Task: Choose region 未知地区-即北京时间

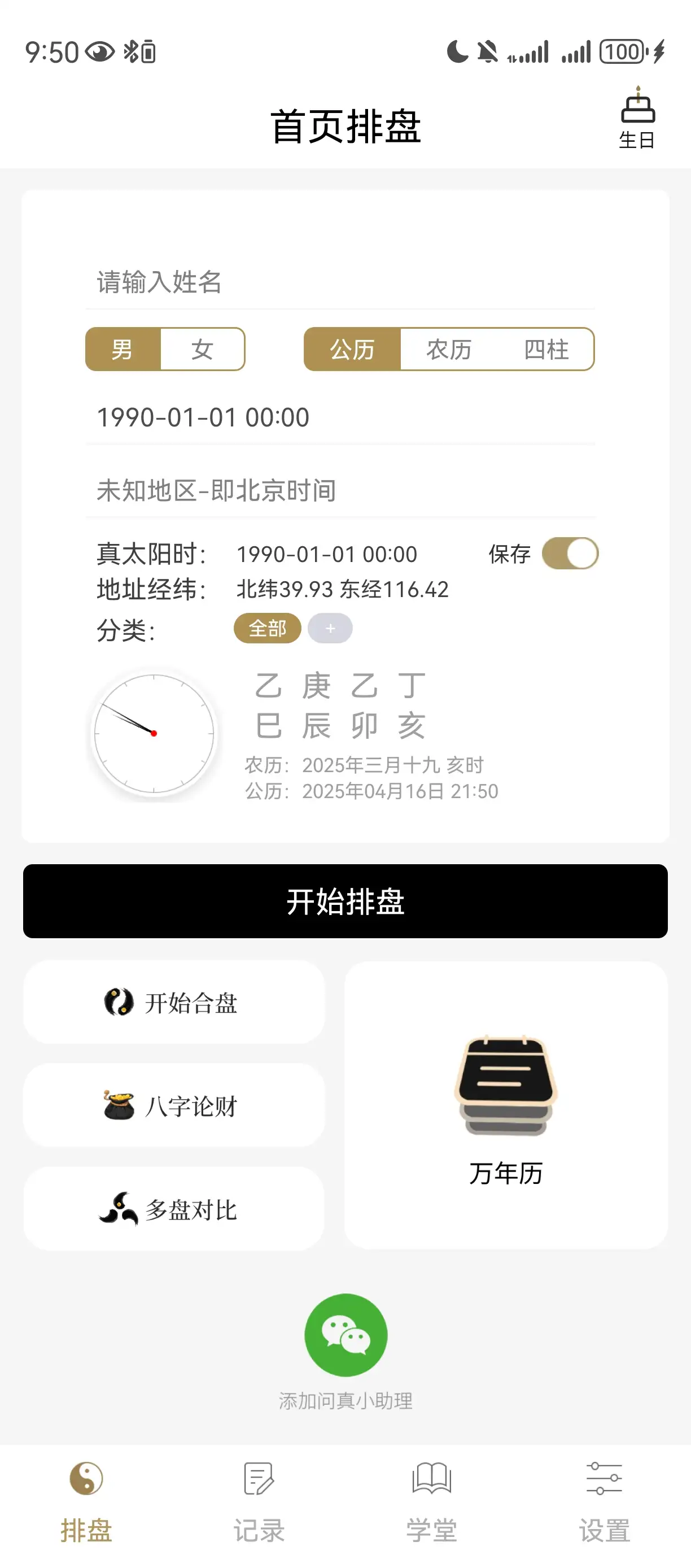Action: click(x=339, y=490)
